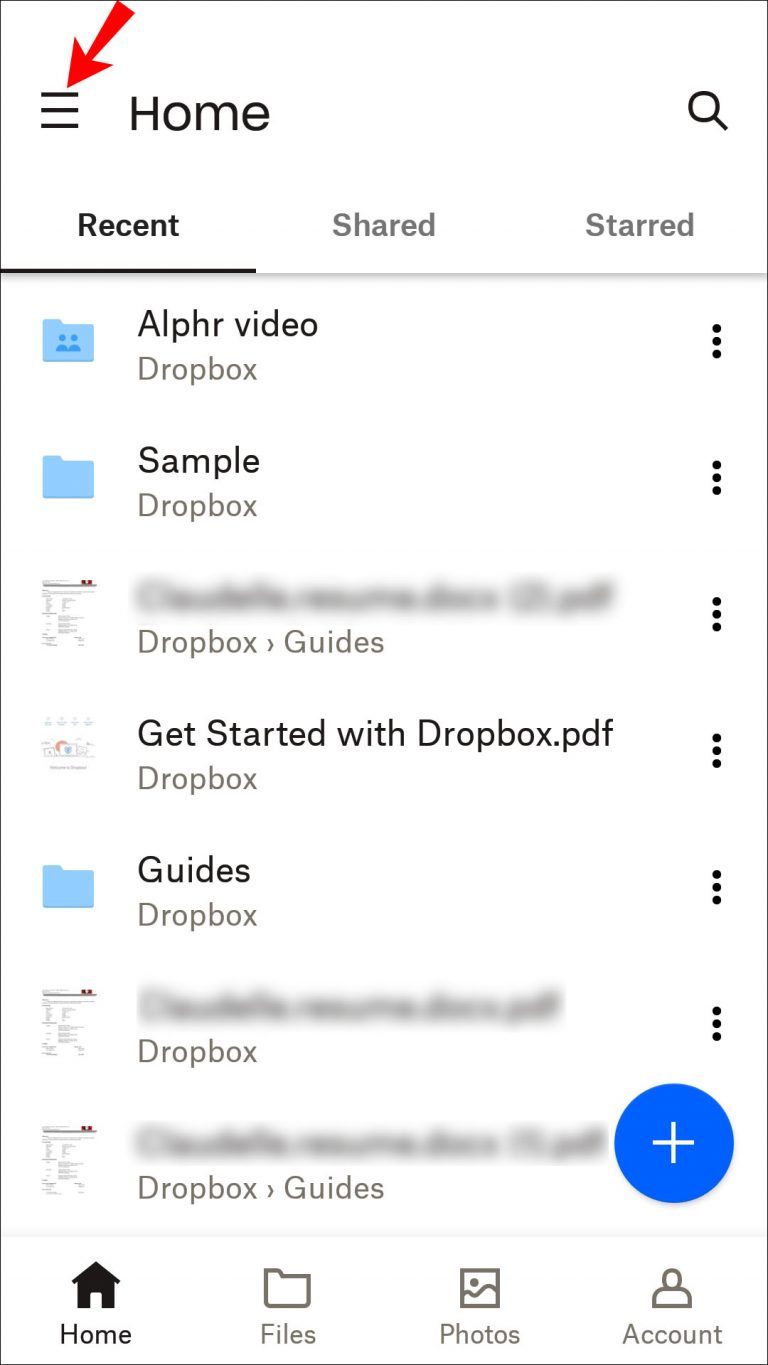The image size is (768, 1365).
Task: Open the Sample folder
Action: [x=199, y=480]
